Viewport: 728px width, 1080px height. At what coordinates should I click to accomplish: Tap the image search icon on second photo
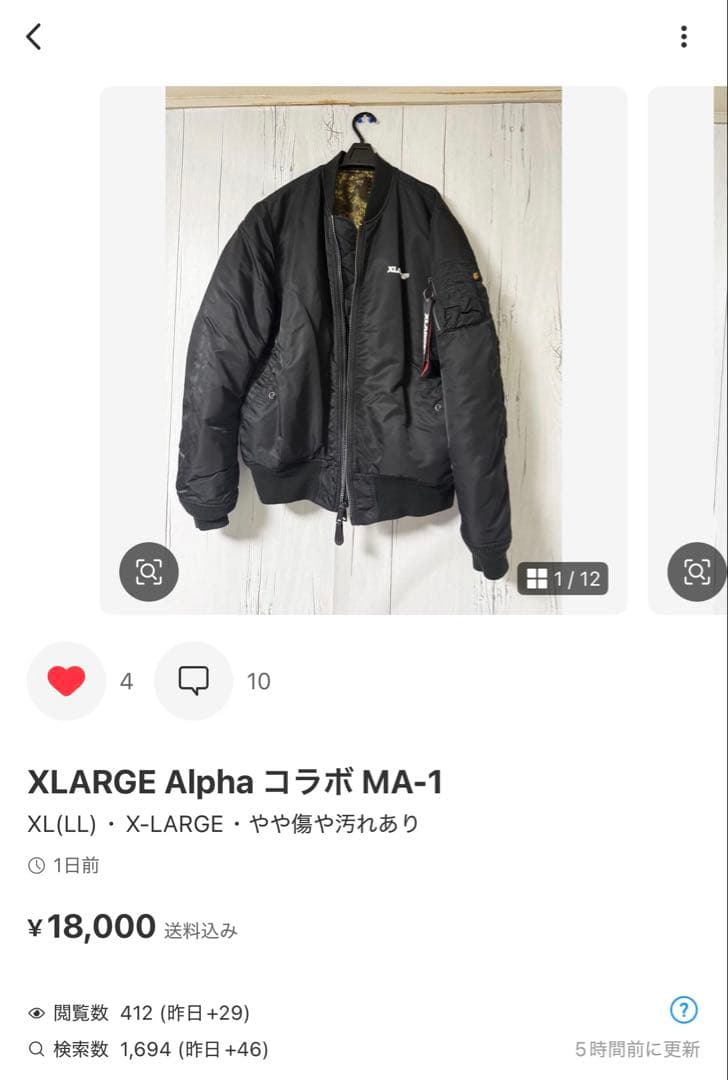click(697, 572)
